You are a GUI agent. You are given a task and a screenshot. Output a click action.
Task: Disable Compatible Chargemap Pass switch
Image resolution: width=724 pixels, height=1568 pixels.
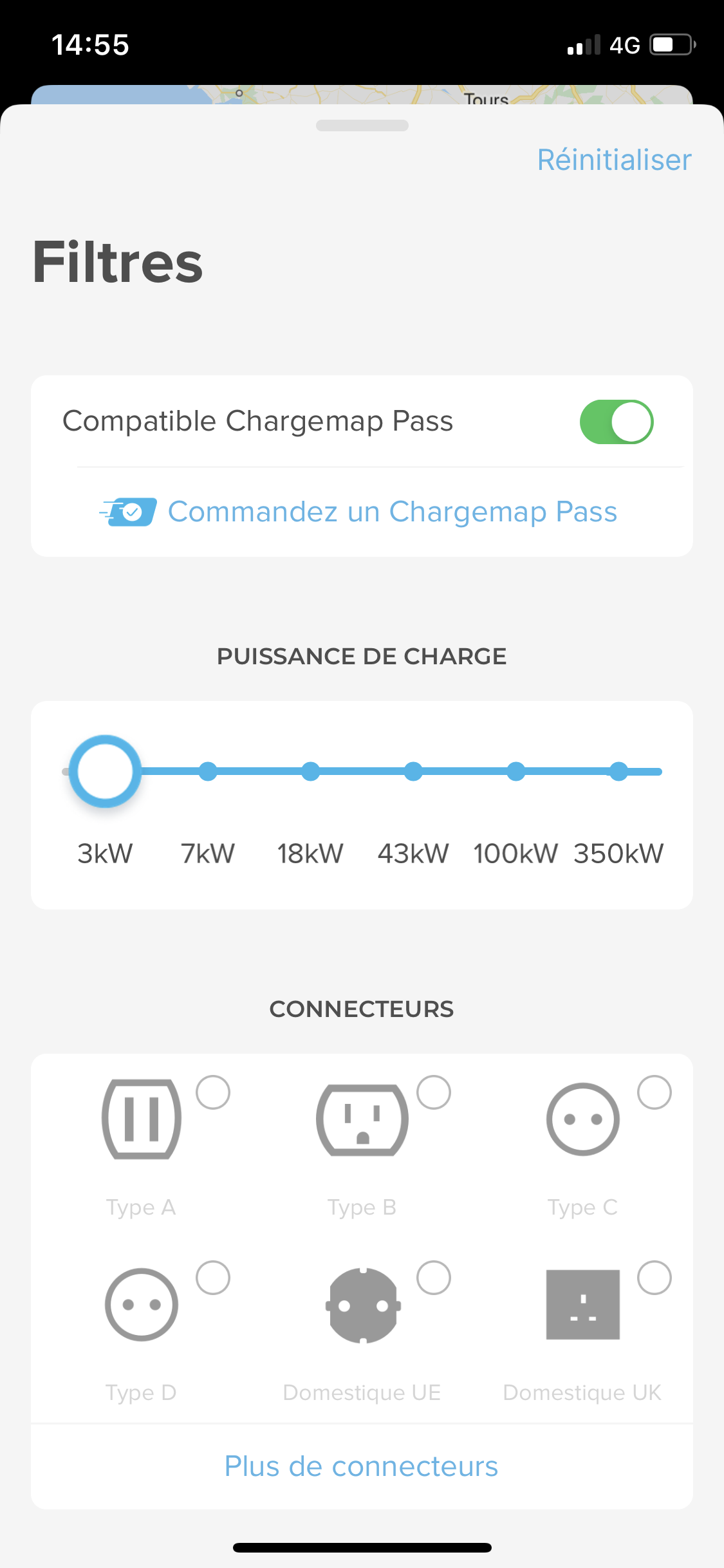pyautogui.click(x=617, y=422)
